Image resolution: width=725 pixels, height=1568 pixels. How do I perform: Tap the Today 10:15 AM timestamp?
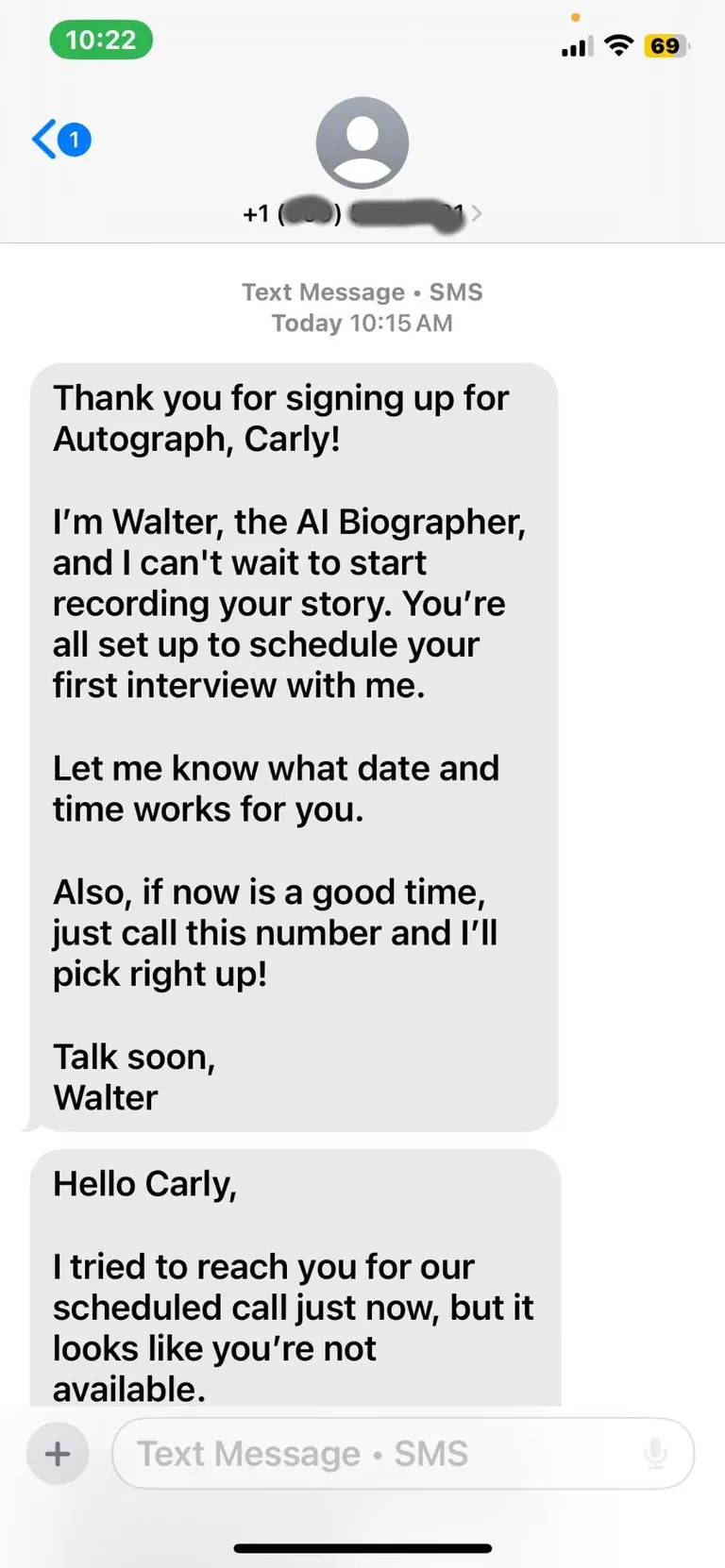362,323
